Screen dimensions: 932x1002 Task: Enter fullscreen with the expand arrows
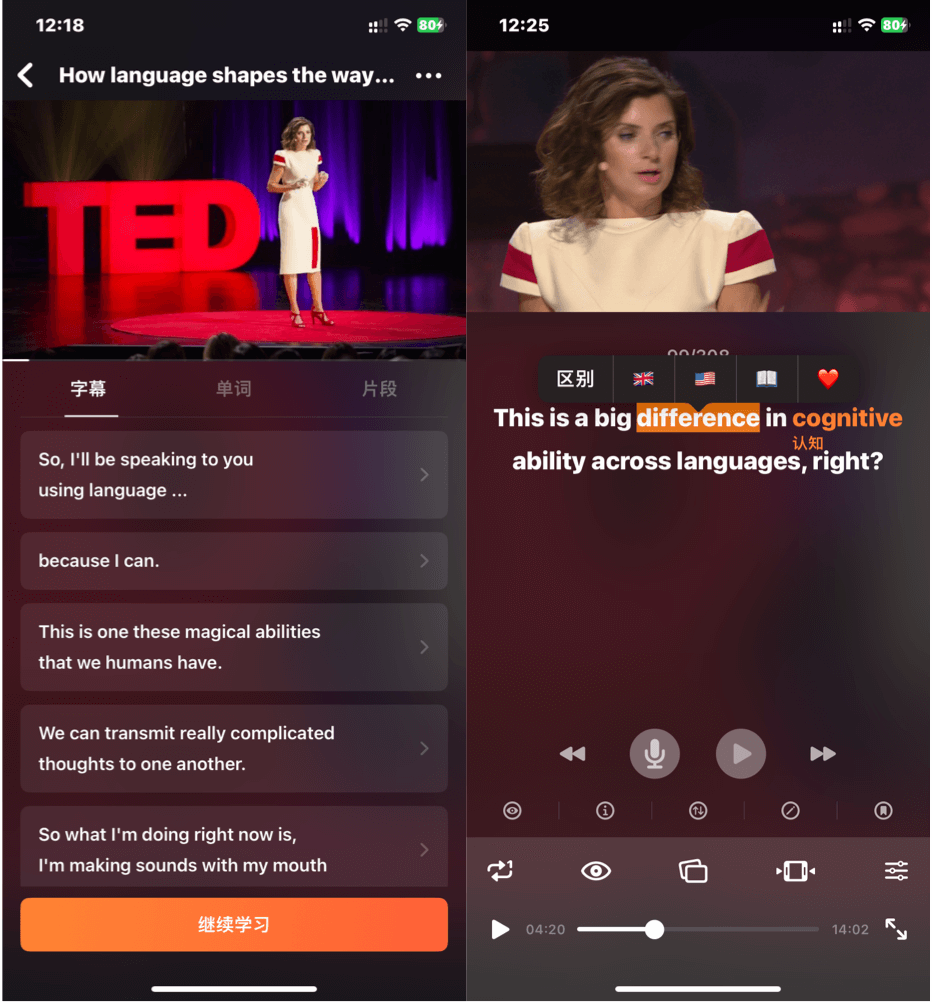click(x=896, y=929)
